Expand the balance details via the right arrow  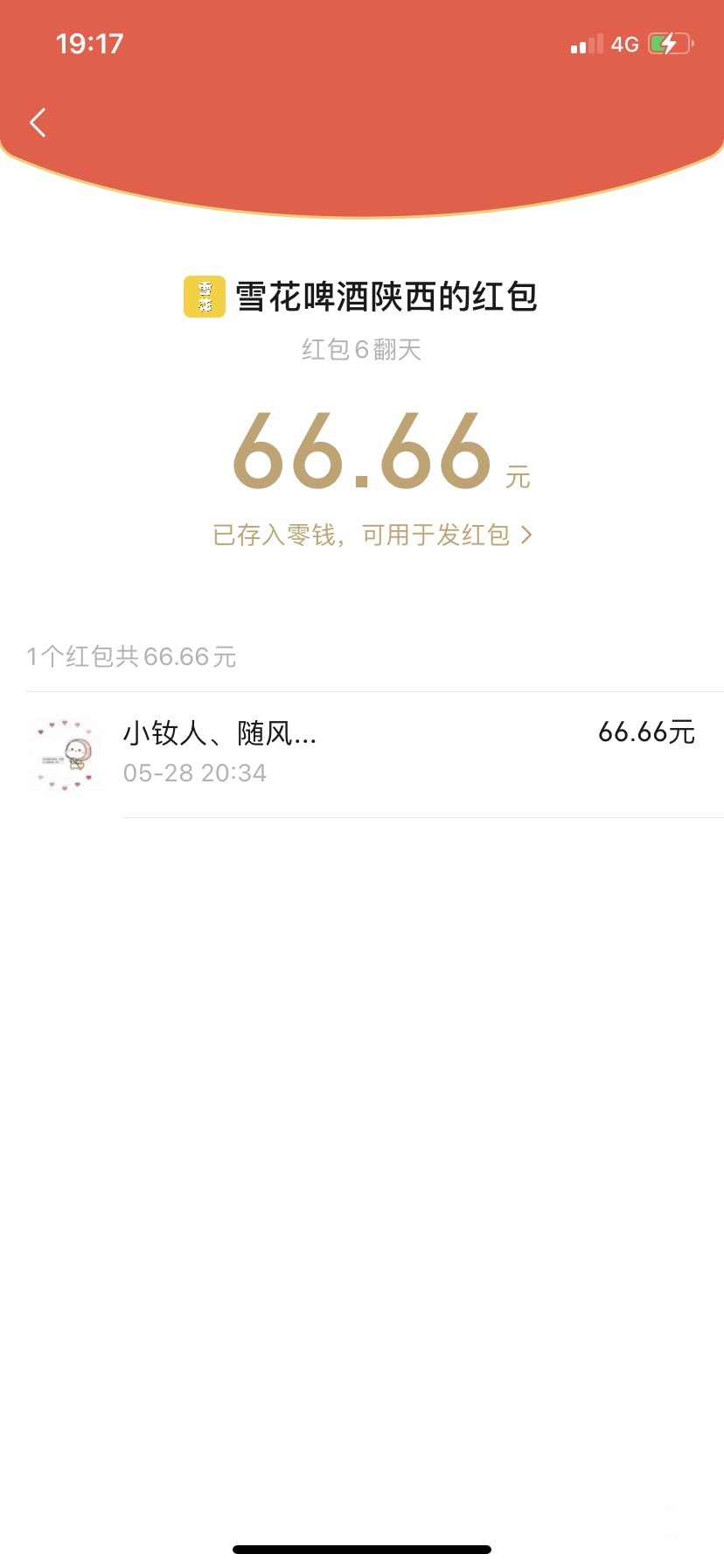click(x=527, y=535)
